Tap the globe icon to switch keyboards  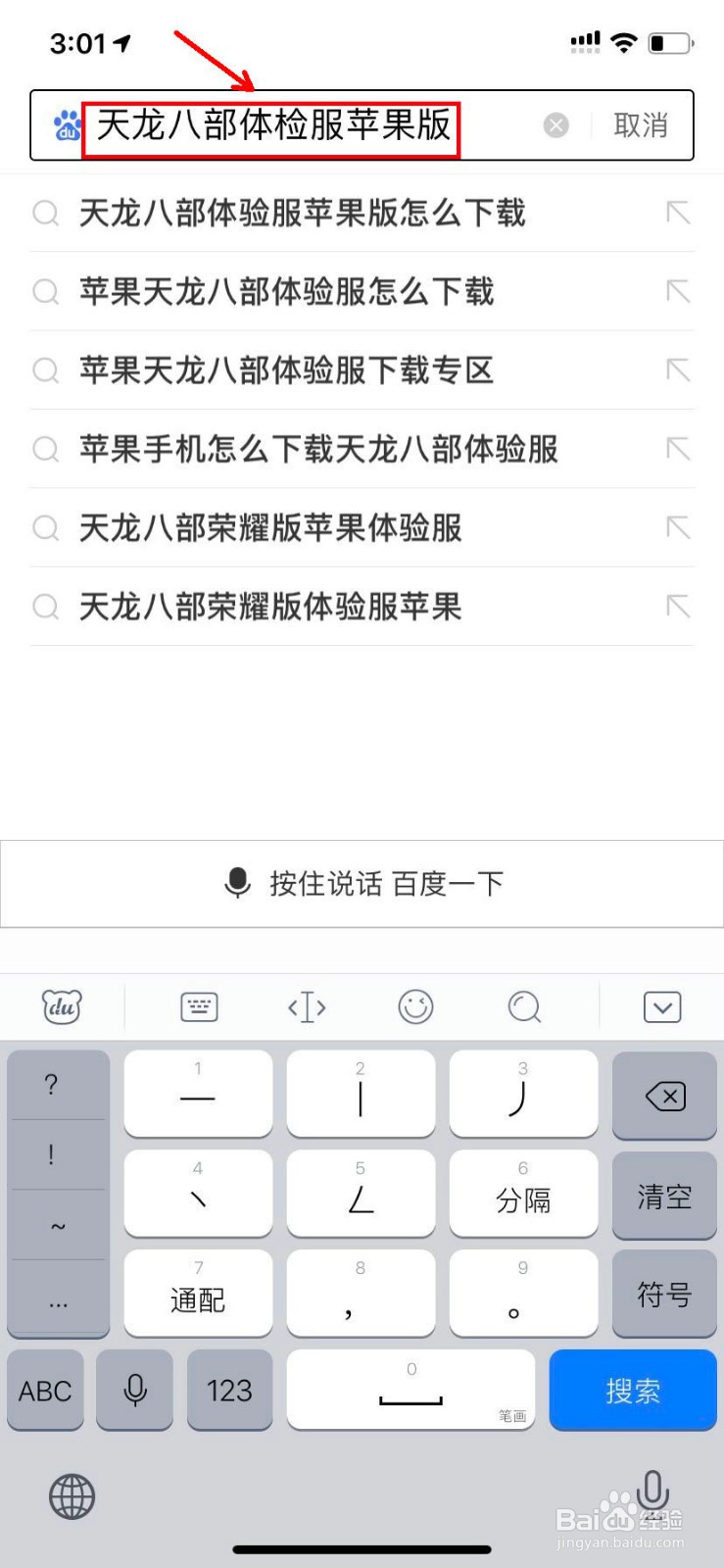[71, 1495]
